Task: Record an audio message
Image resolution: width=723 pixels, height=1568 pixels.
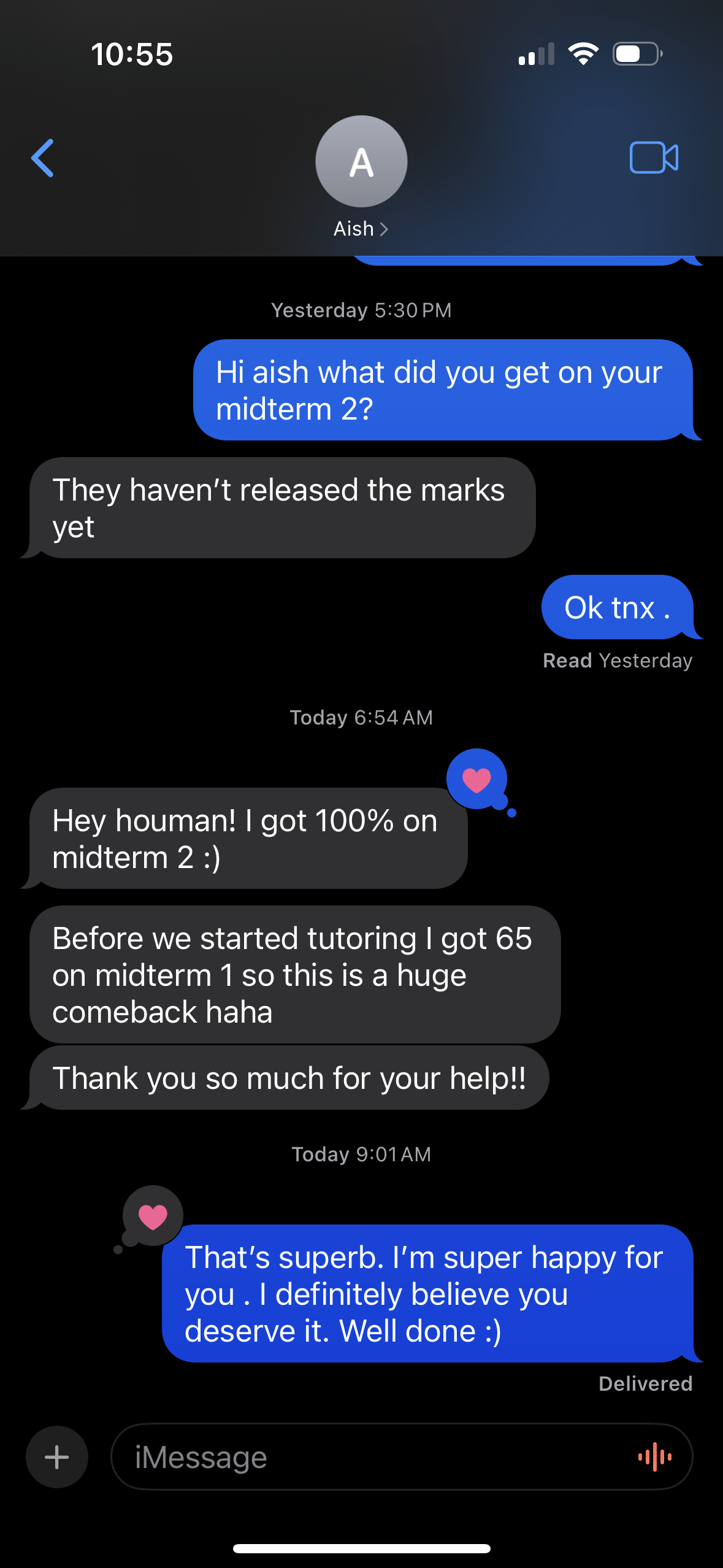Action: pyautogui.click(x=655, y=1457)
